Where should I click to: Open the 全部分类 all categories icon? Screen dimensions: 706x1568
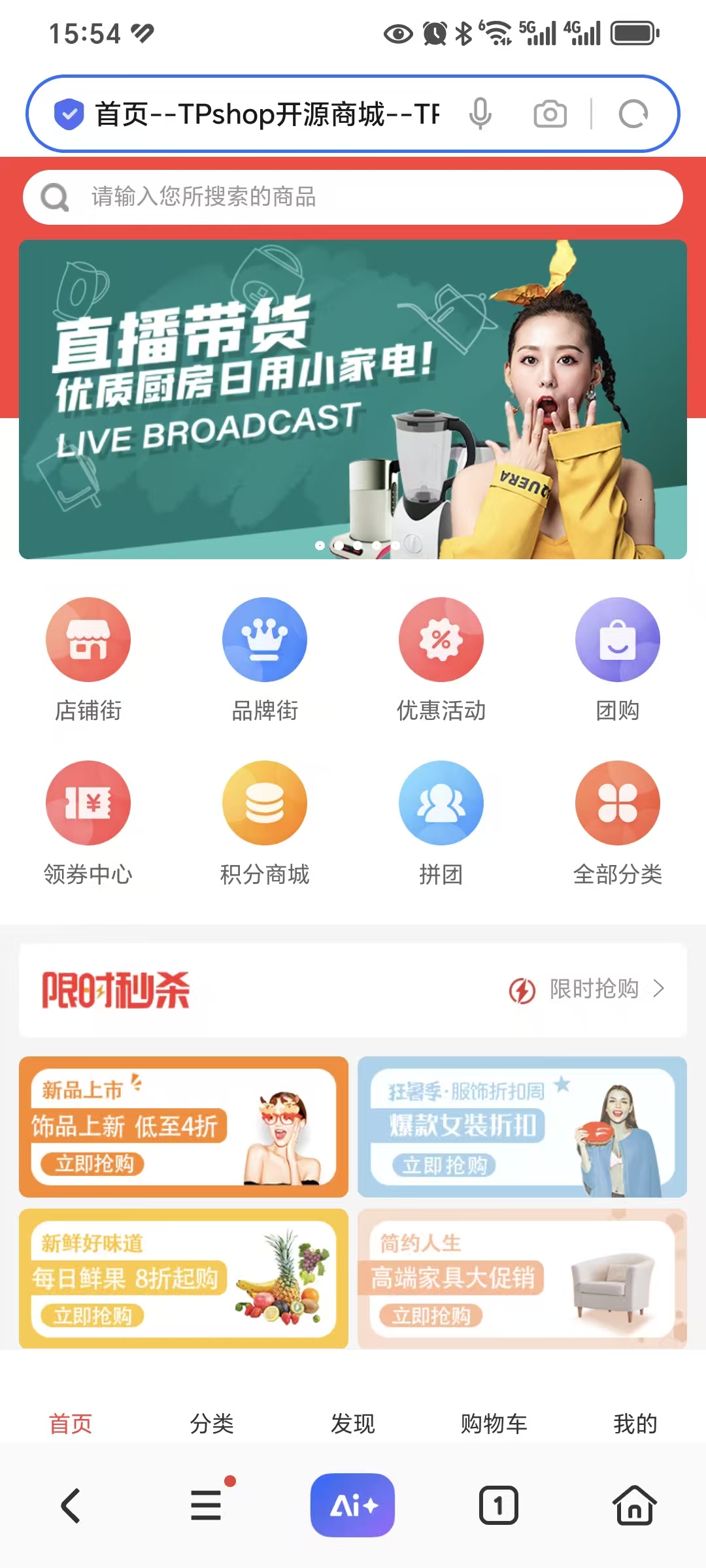click(618, 802)
